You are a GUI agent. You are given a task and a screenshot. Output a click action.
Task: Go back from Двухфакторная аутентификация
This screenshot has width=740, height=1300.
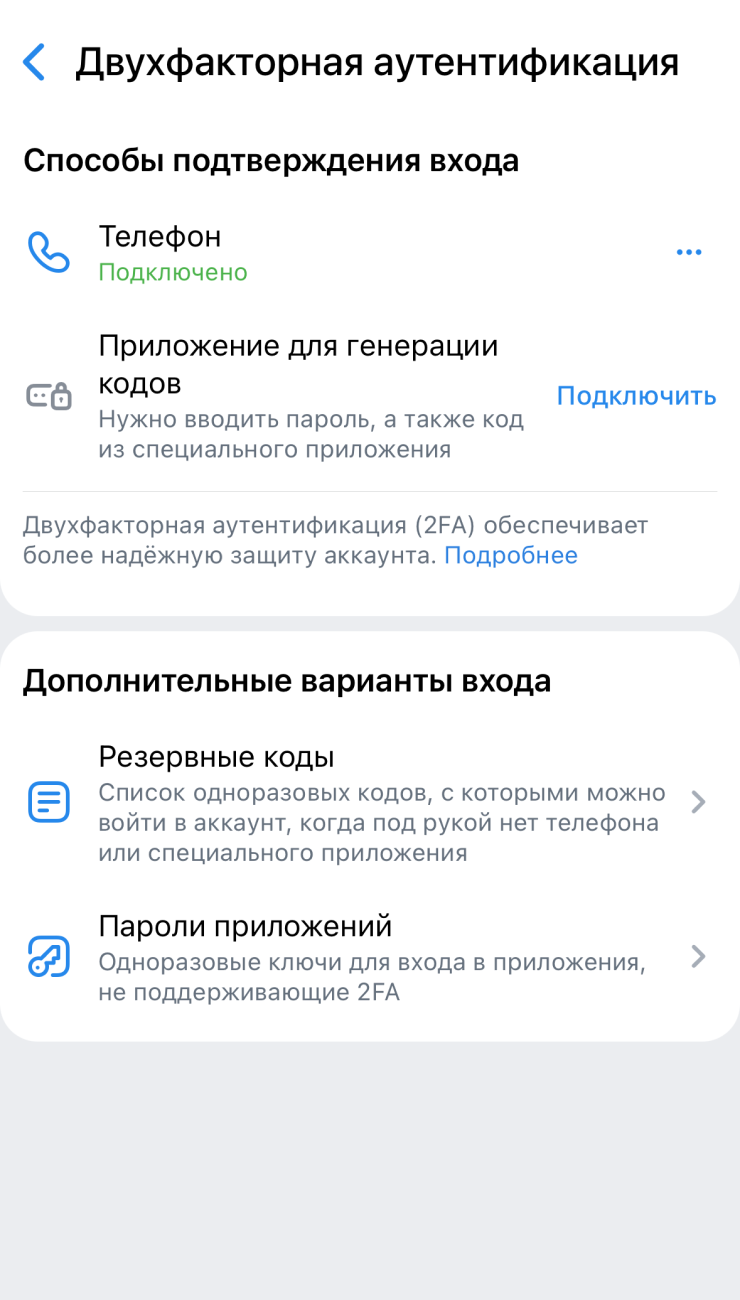[34, 62]
